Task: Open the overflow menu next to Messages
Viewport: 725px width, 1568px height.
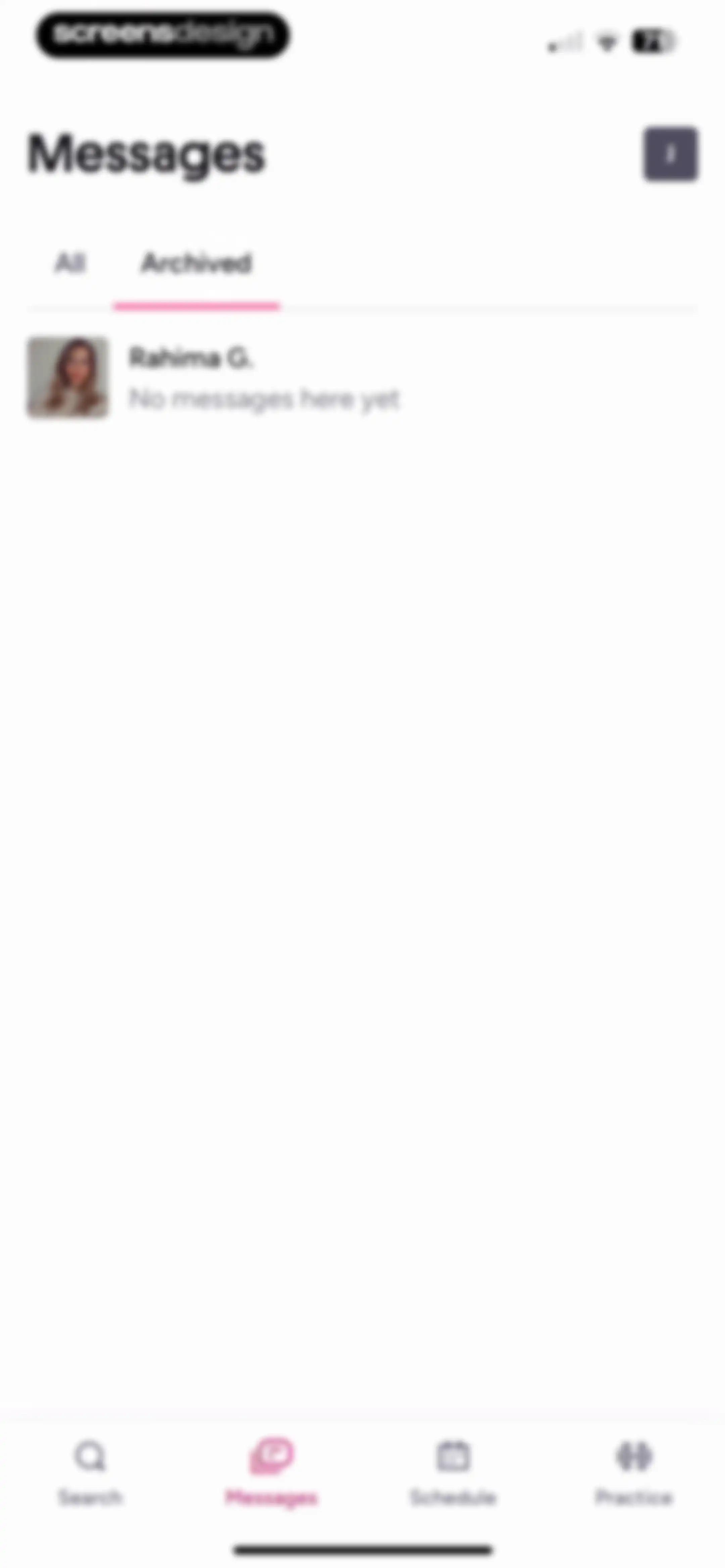Action: 670,154
